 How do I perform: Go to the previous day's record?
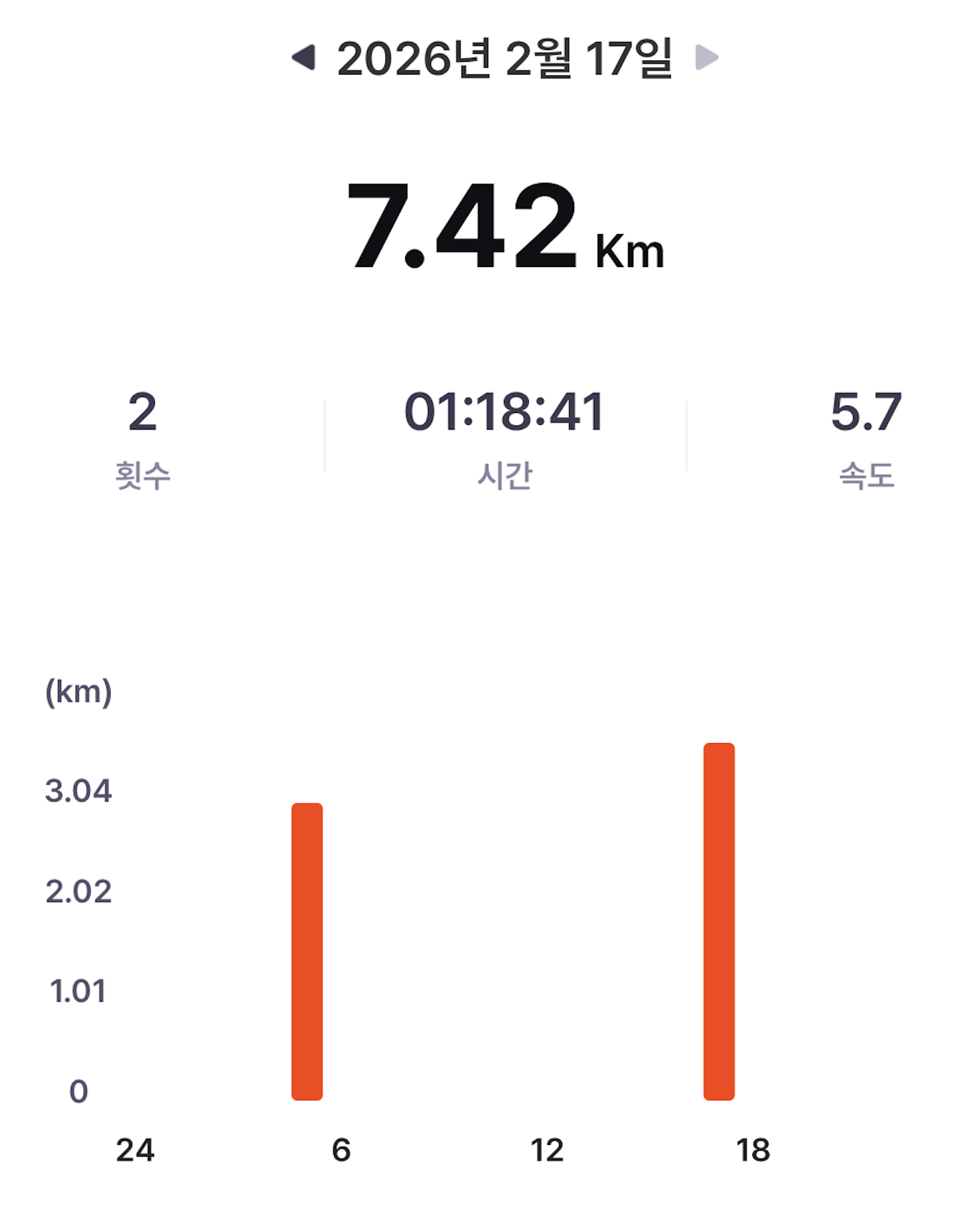[304, 58]
